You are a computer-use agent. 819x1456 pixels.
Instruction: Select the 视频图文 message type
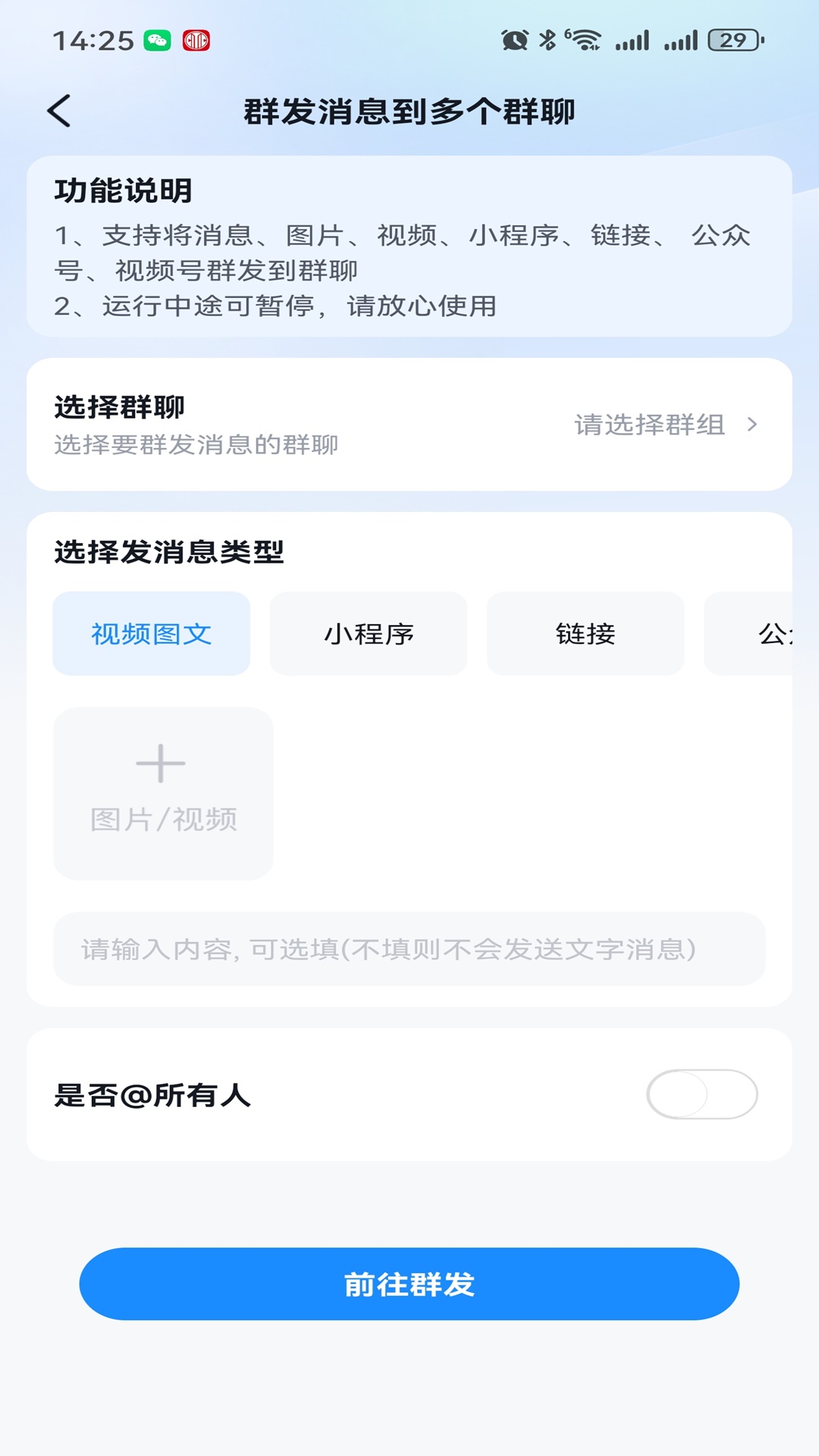coord(152,634)
